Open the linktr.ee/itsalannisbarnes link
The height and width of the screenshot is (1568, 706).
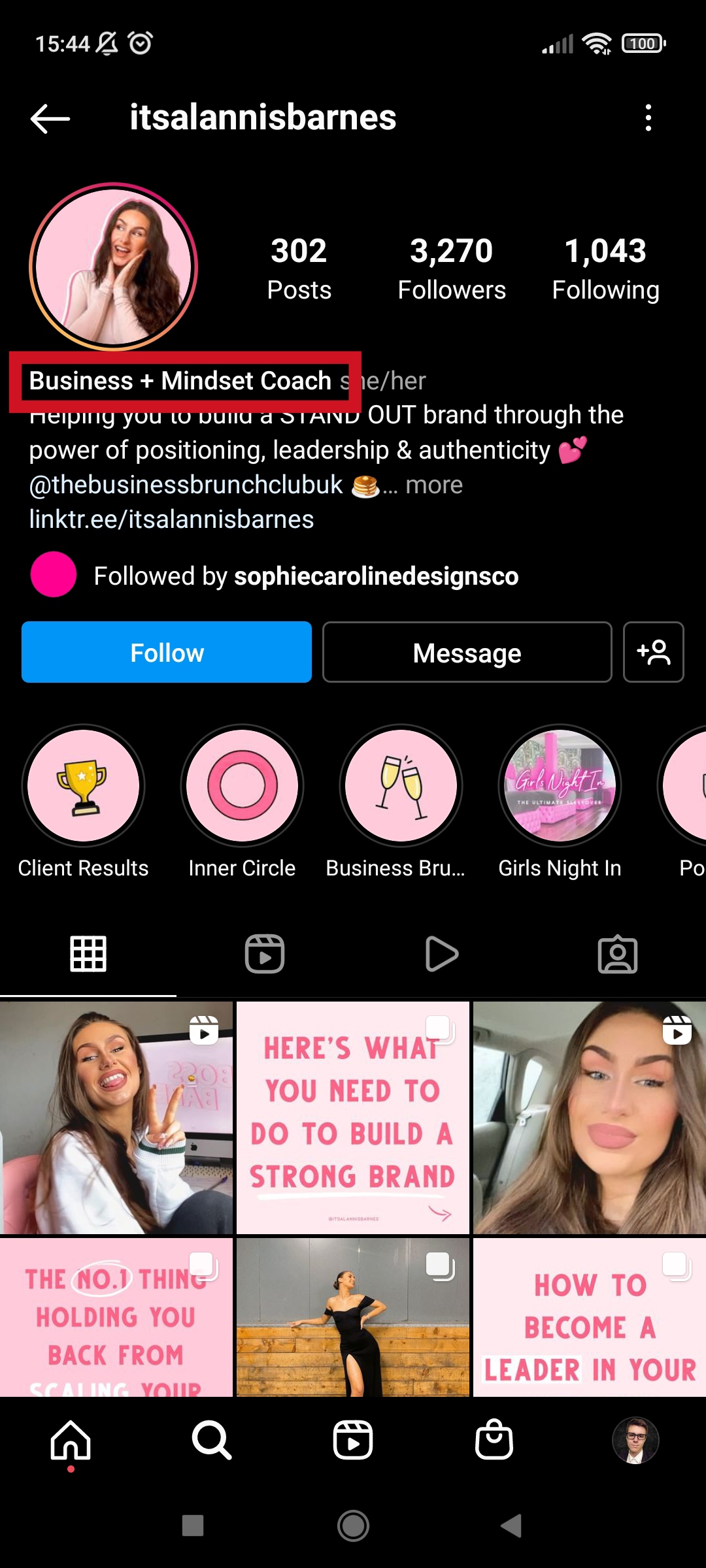click(171, 519)
